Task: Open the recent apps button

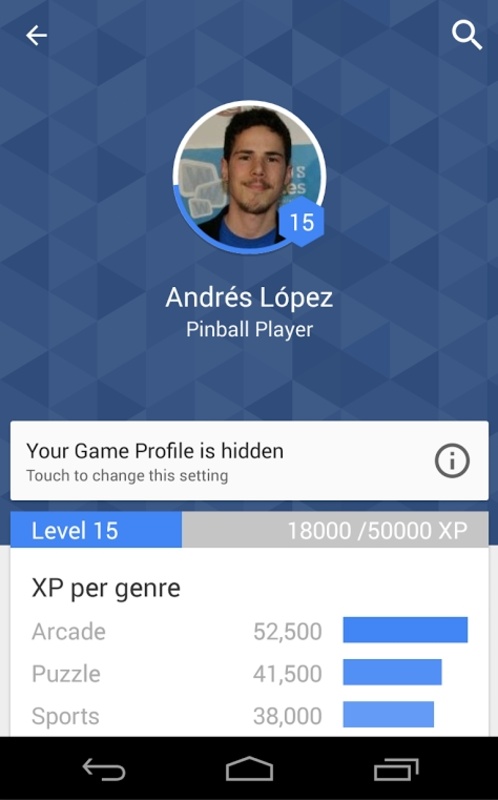Action: click(x=396, y=769)
